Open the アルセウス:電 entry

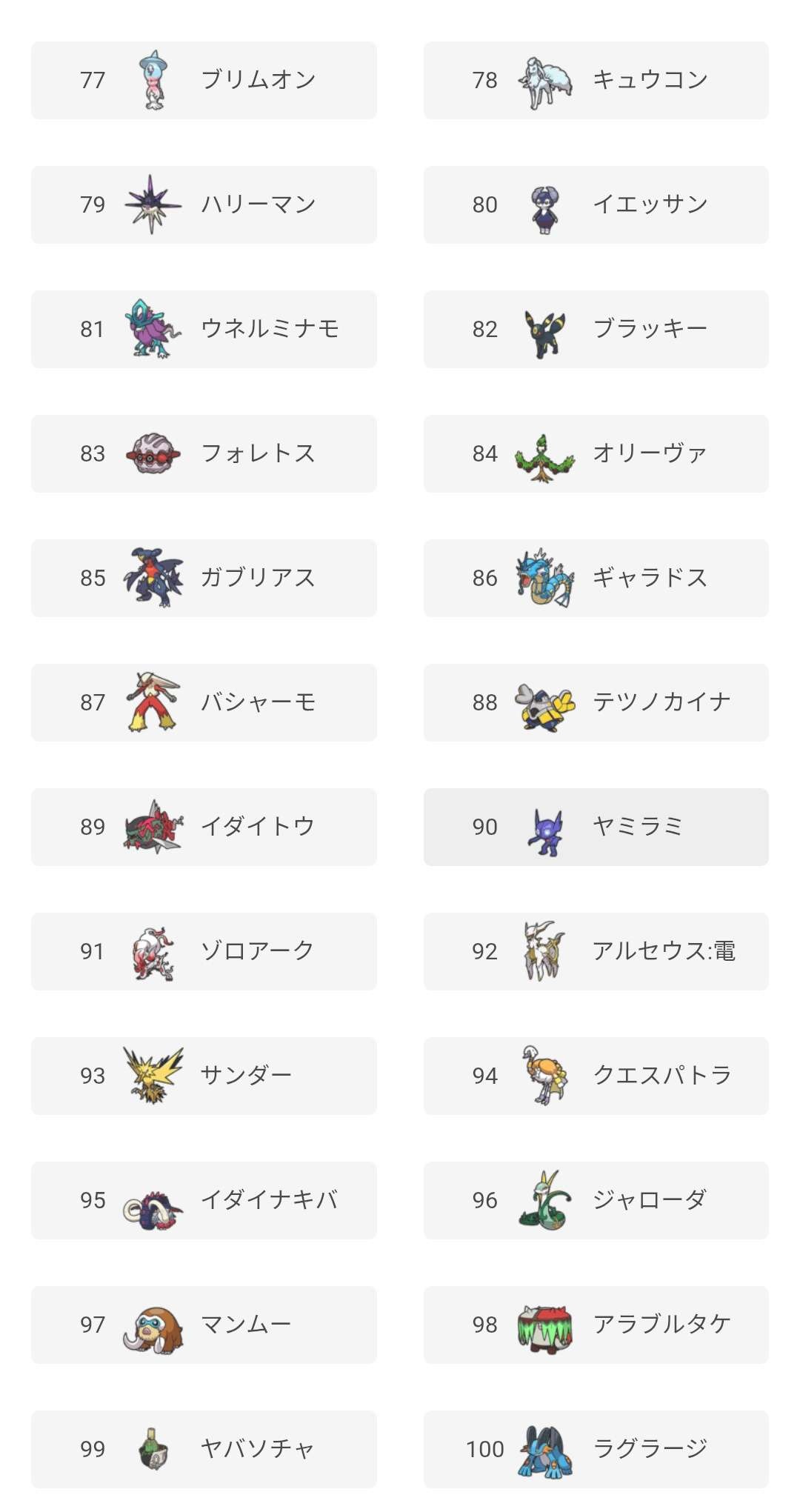coord(596,951)
